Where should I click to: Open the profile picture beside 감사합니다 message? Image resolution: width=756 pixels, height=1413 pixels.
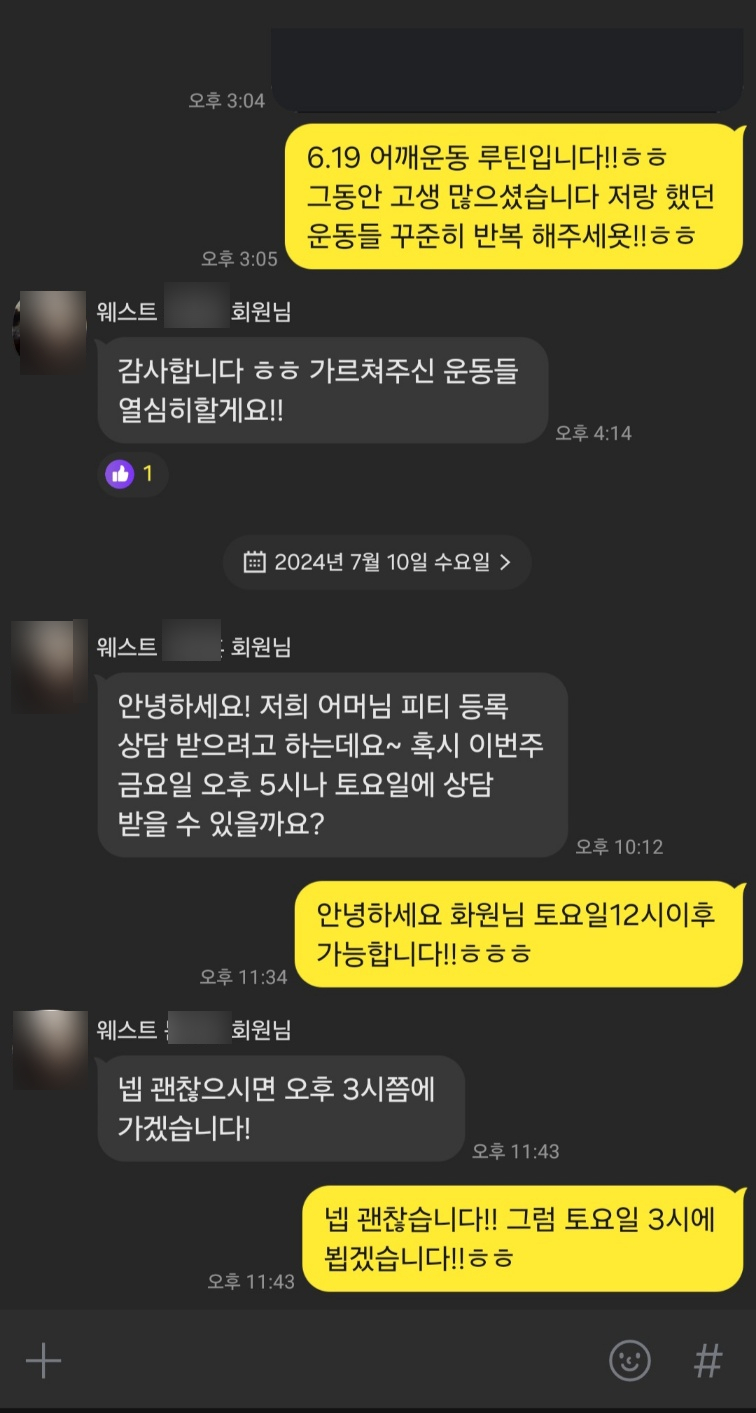(x=52, y=332)
